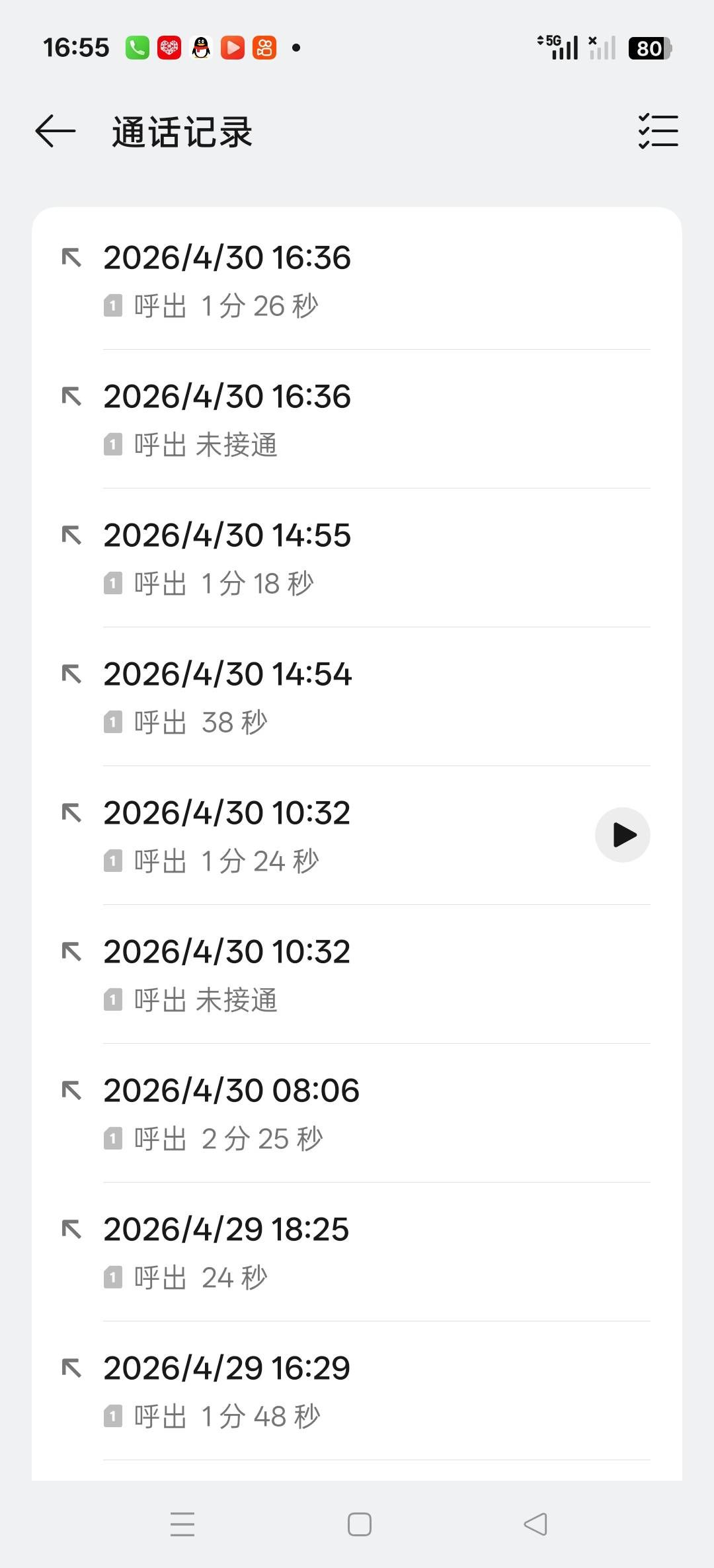Select the 2026/4/29 18:25 call entry
Screen dimensions: 714x1568
click(357, 1252)
